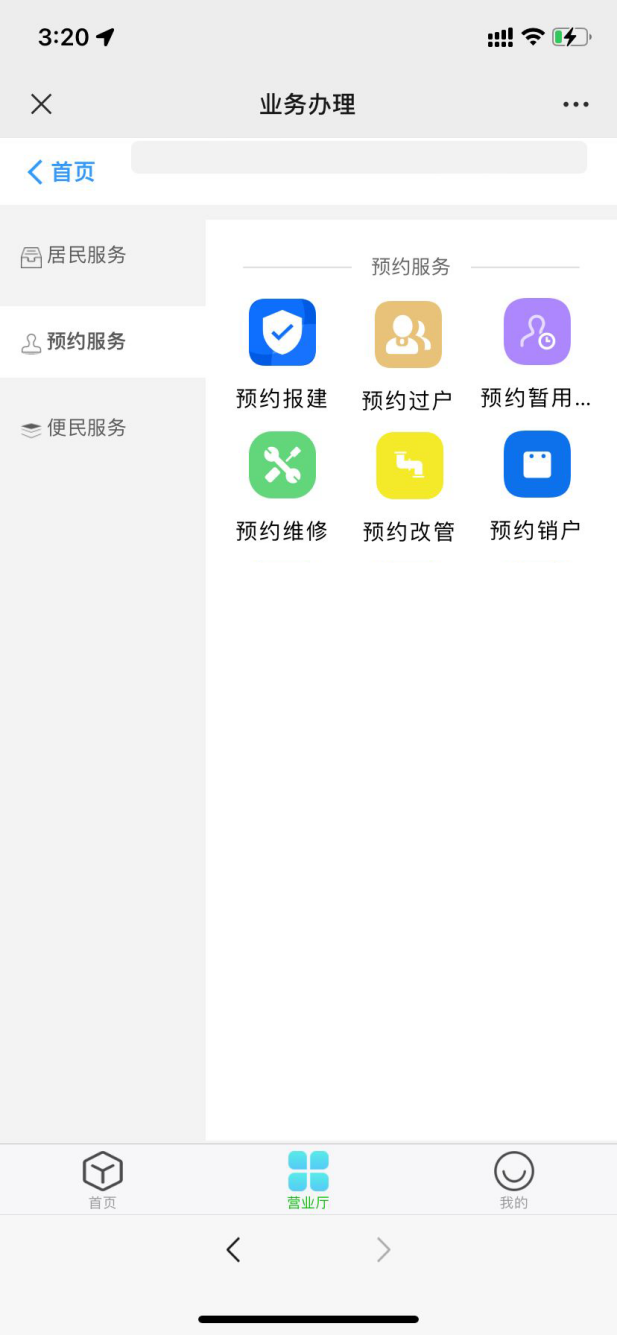Open 预约维修 service

tap(282, 487)
